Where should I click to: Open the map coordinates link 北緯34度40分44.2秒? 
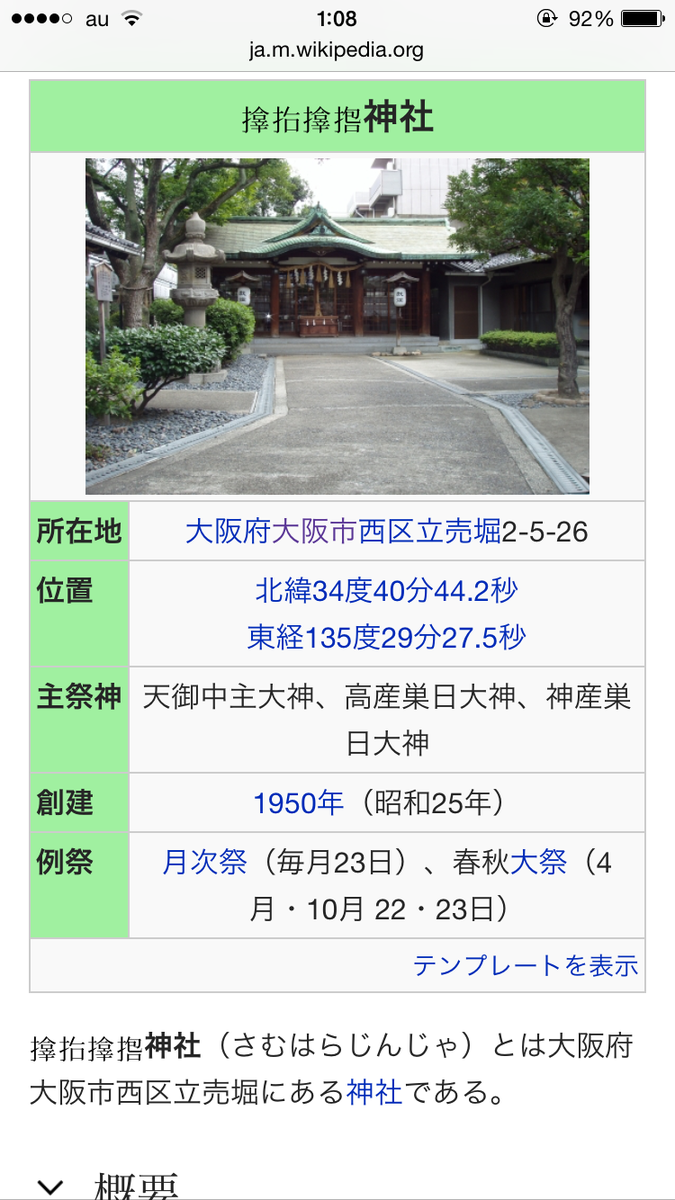pos(386,590)
